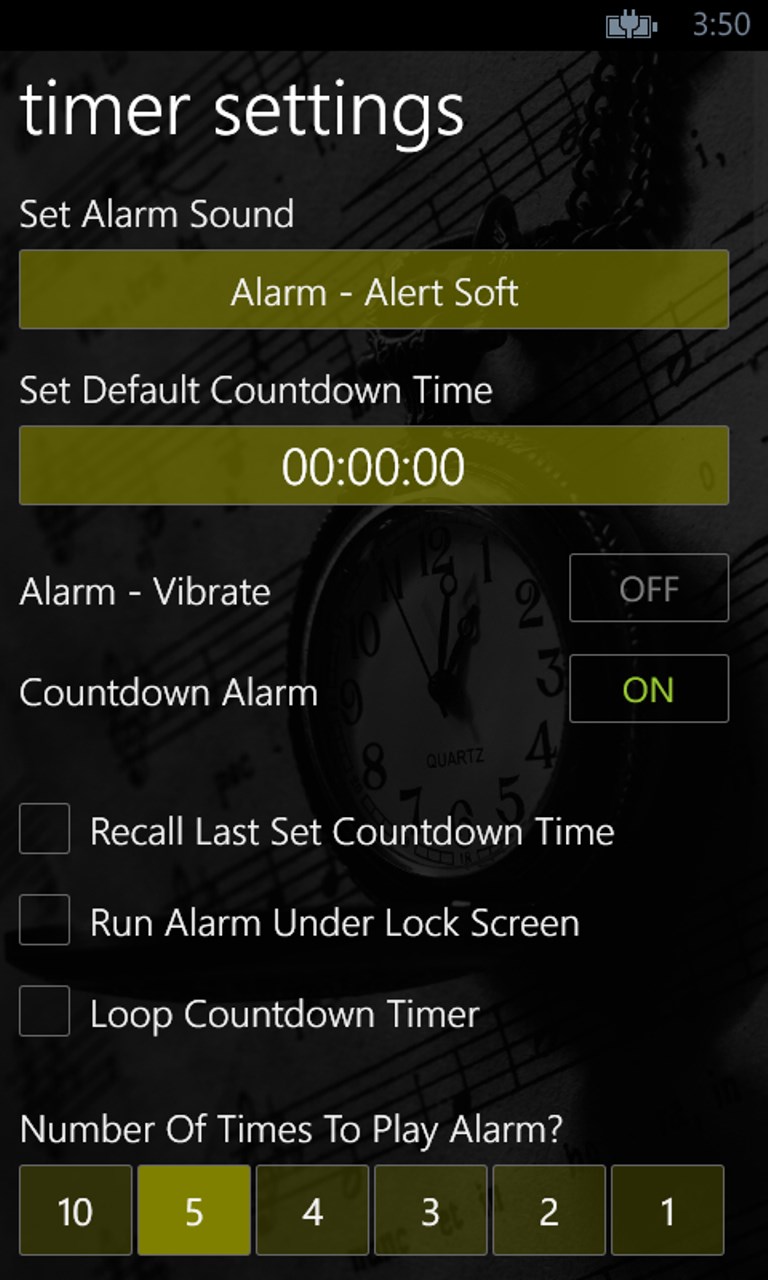Image resolution: width=768 pixels, height=1280 pixels.
Task: Enable Run Alarm Under Lock Screen
Action: pos(45,920)
